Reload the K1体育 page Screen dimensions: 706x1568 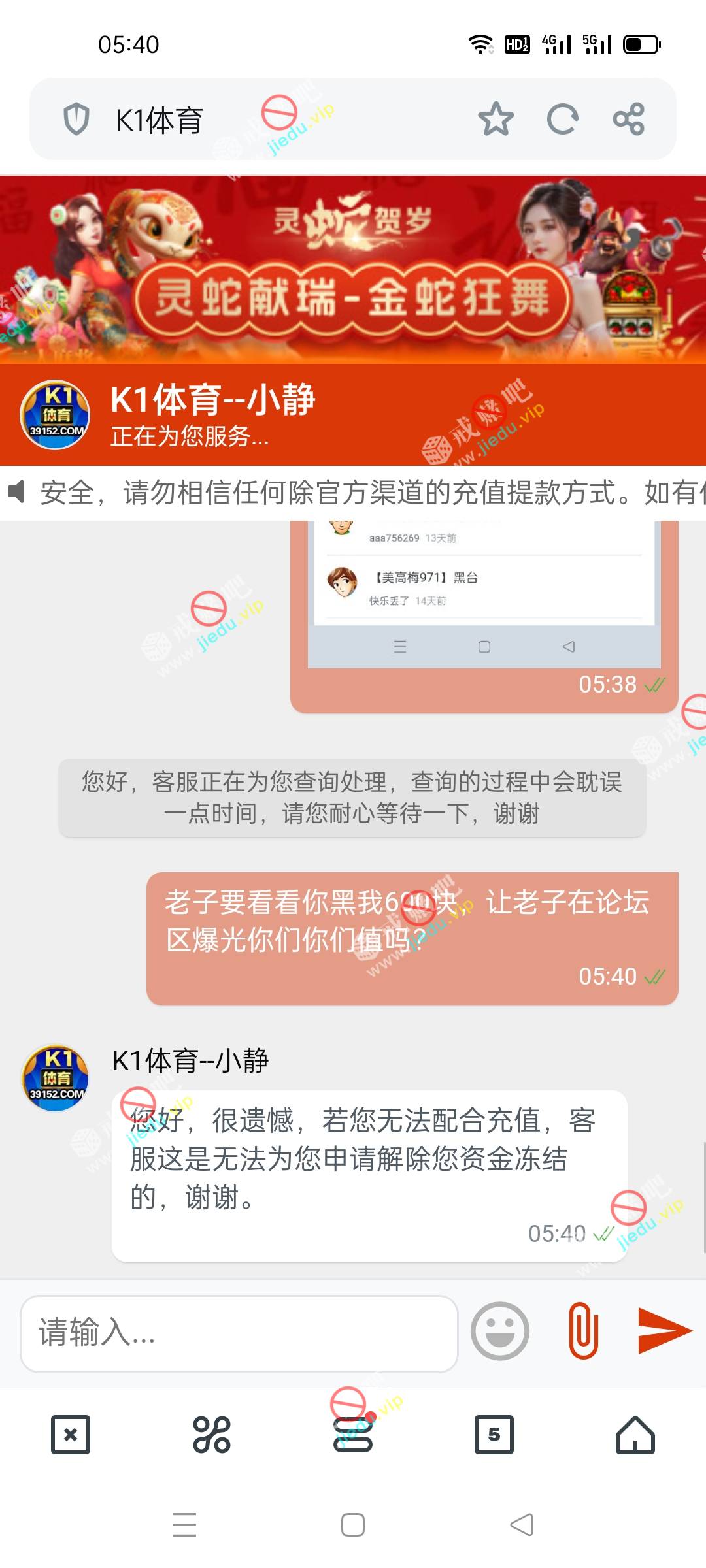(562, 119)
